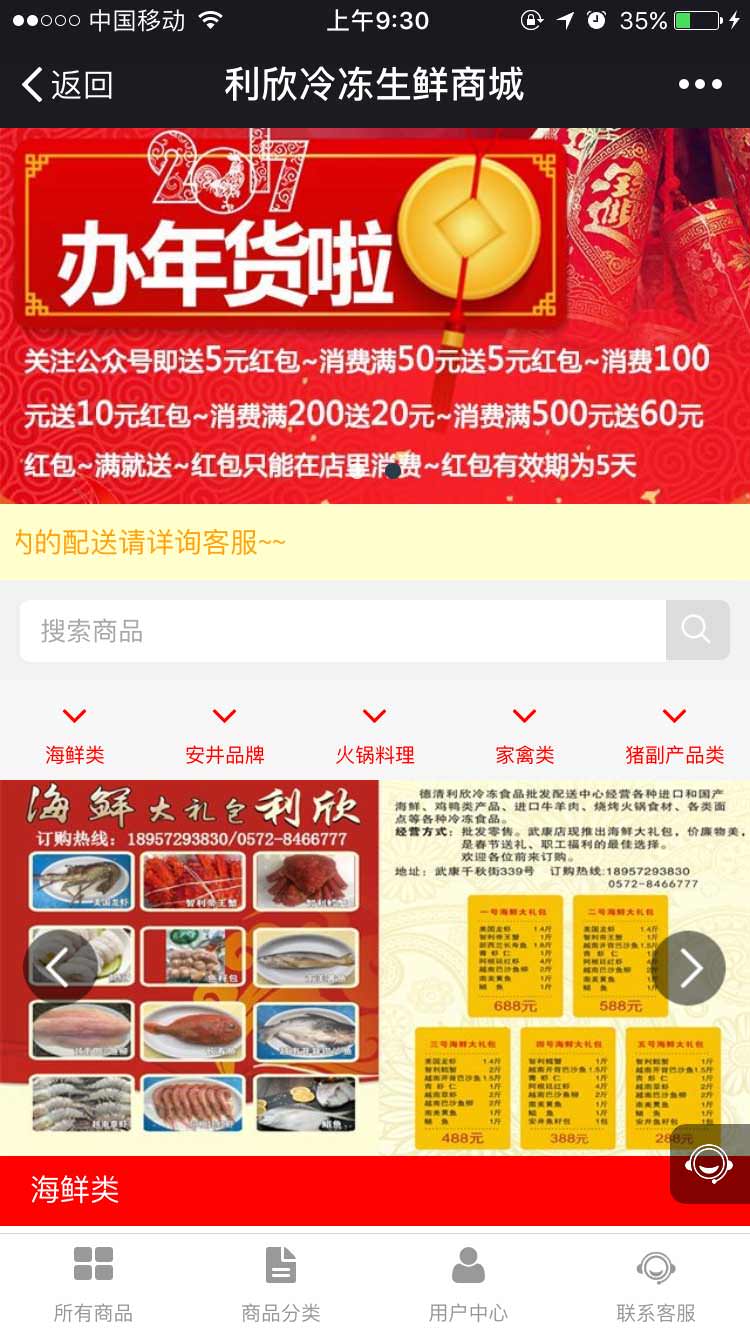Expand the 猪副产品类 category dropdown
Viewport: 750px width, 1334px height.
click(x=675, y=735)
